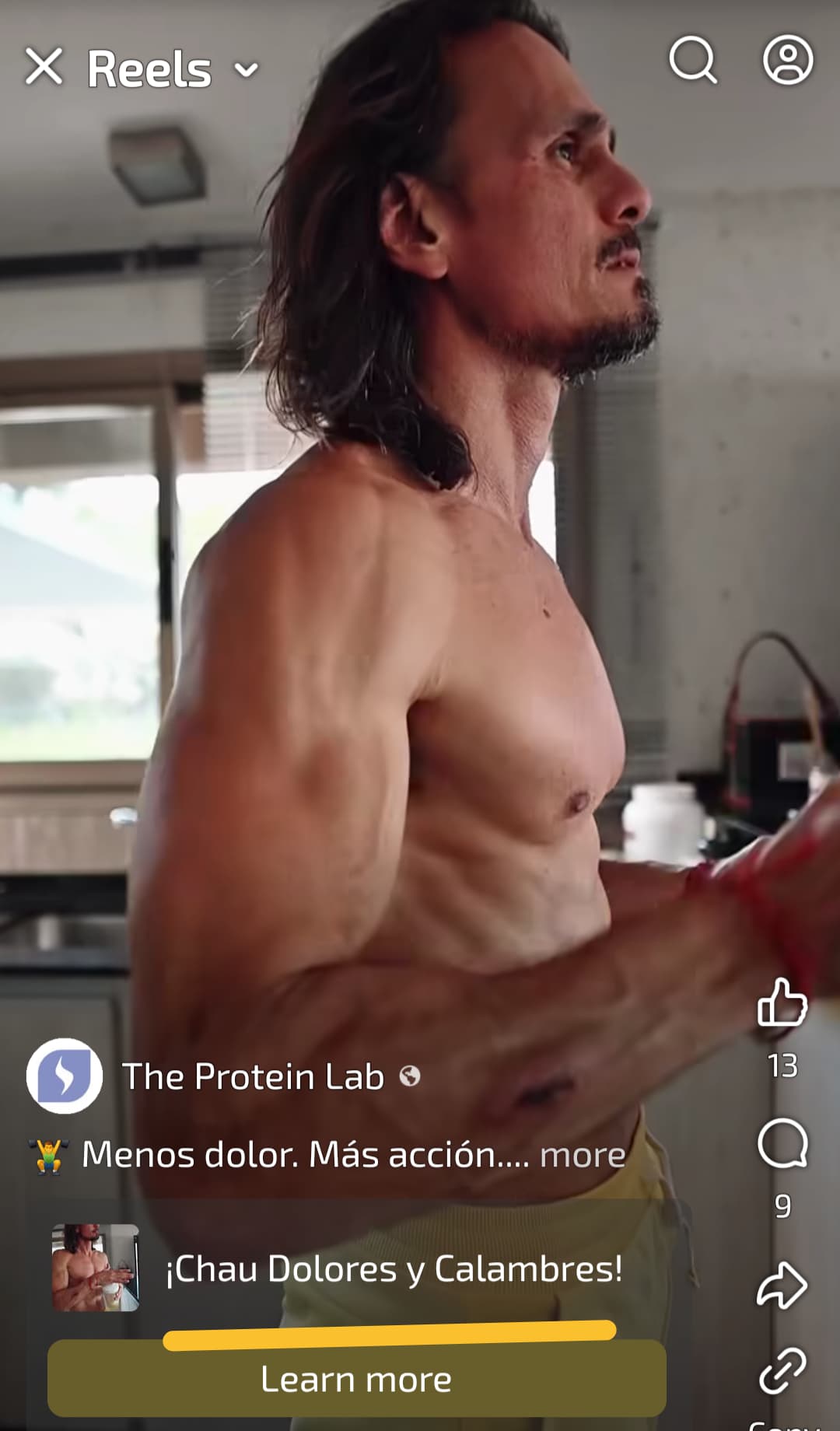Expand the Reels dropdown
Viewport: 840px width, 1431px height.
tap(246, 71)
